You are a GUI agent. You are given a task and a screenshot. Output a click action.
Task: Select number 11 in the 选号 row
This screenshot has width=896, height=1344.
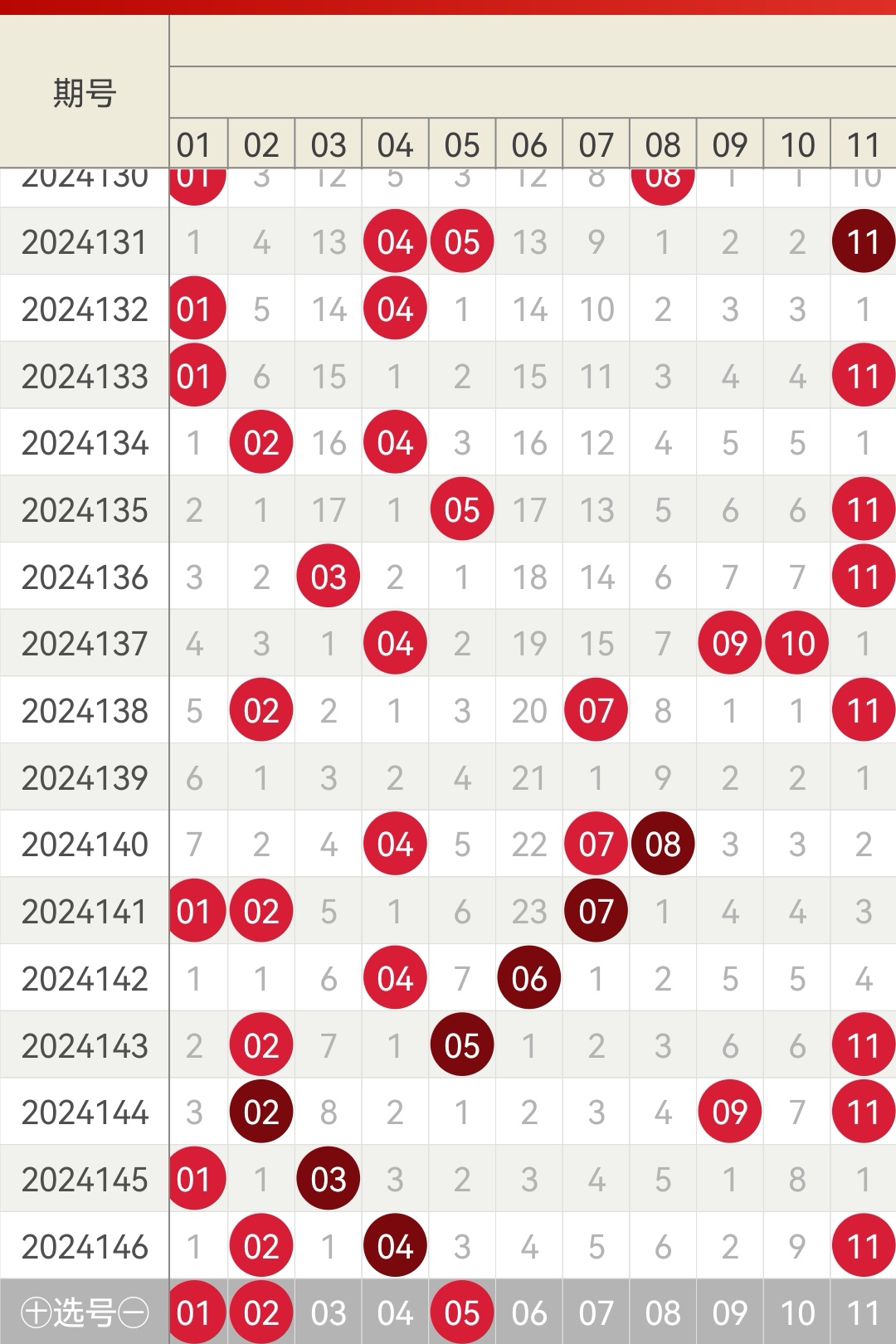coord(864,1313)
